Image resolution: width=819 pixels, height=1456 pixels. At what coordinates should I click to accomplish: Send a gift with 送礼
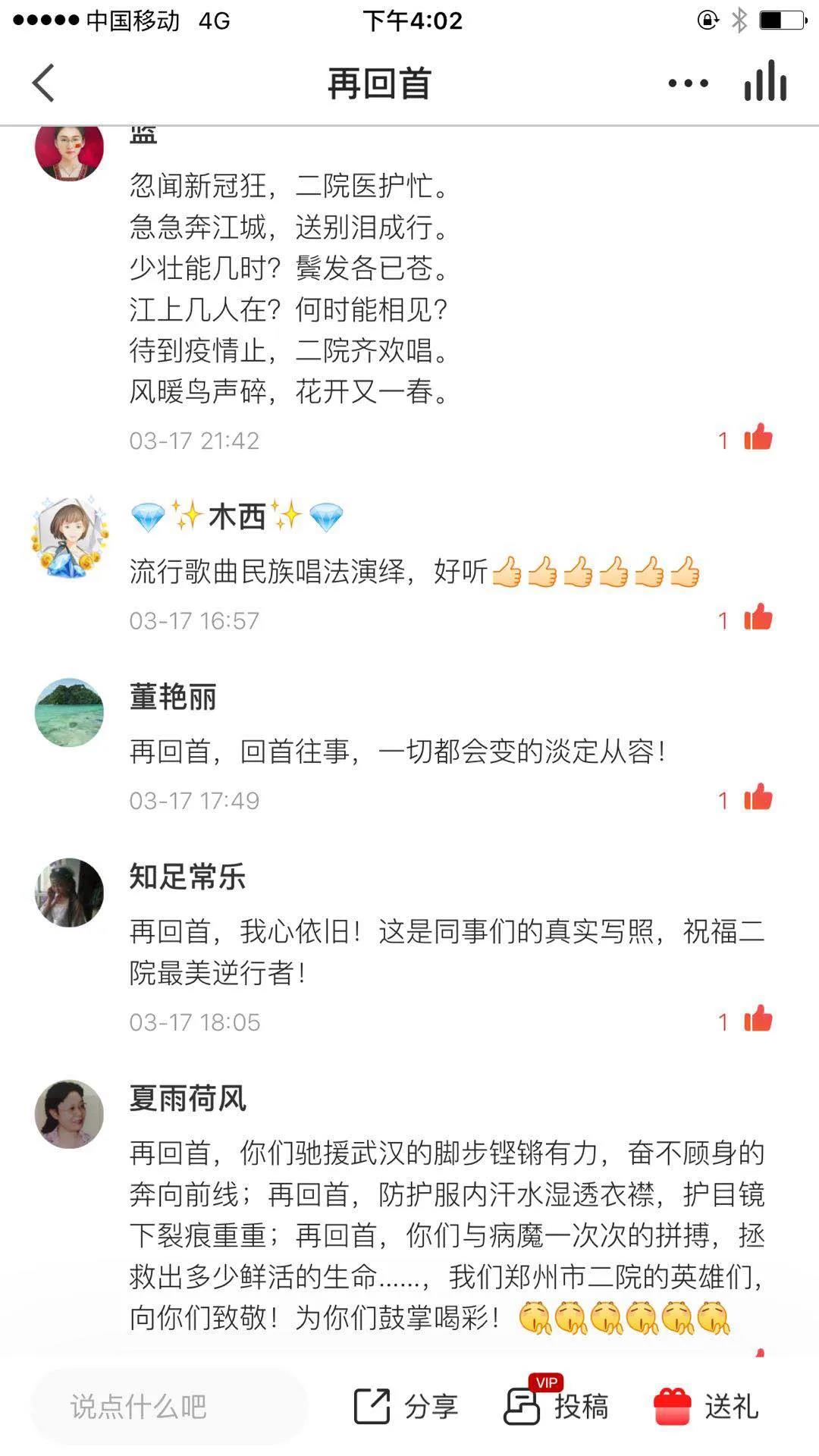[x=705, y=1407]
